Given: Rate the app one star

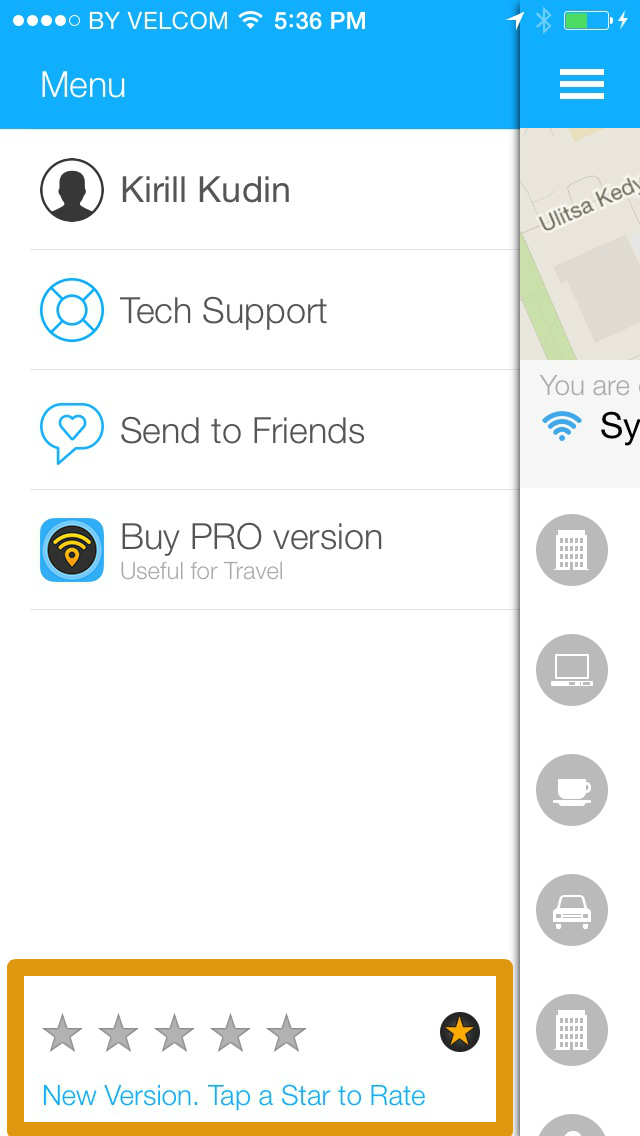Looking at the screenshot, I should tap(62, 1033).
